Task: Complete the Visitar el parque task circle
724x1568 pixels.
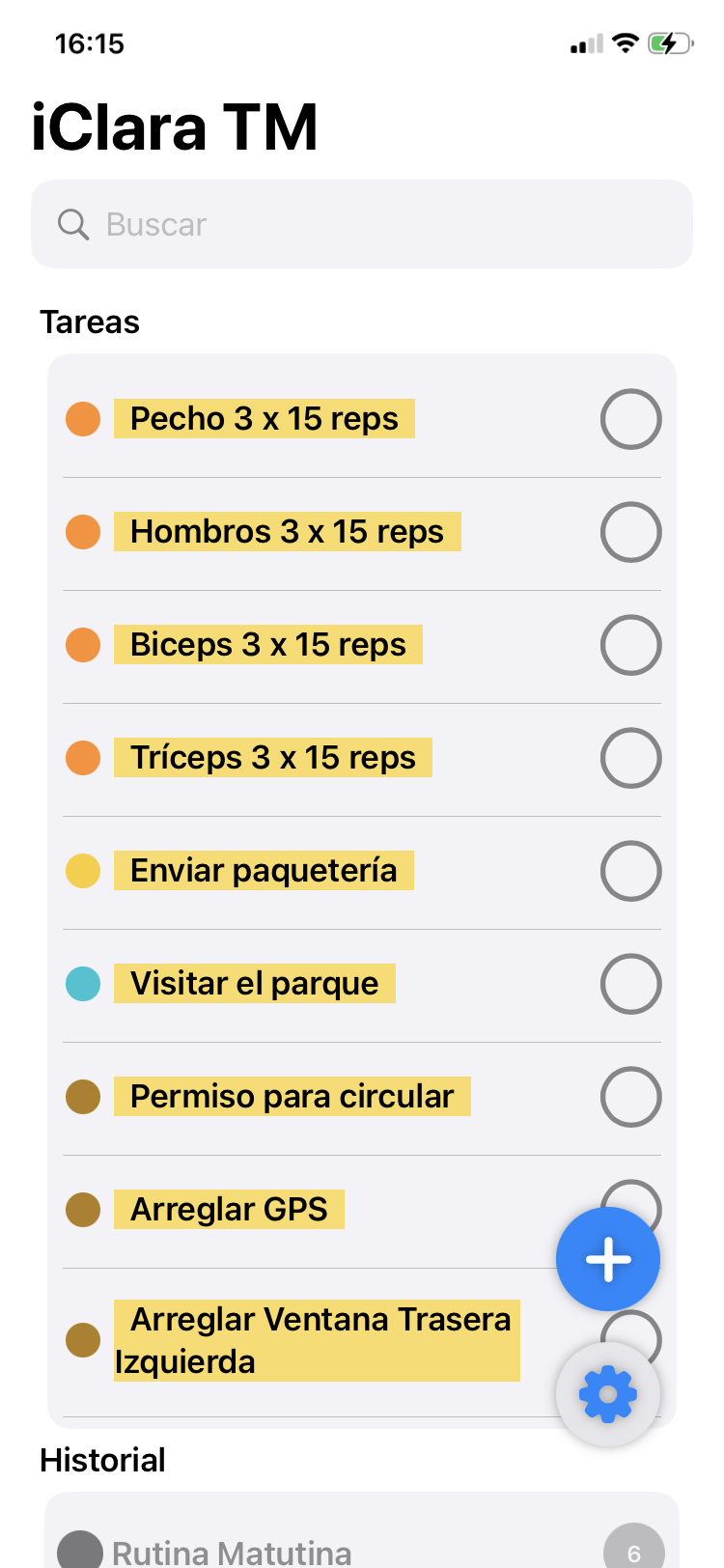Action: point(630,983)
